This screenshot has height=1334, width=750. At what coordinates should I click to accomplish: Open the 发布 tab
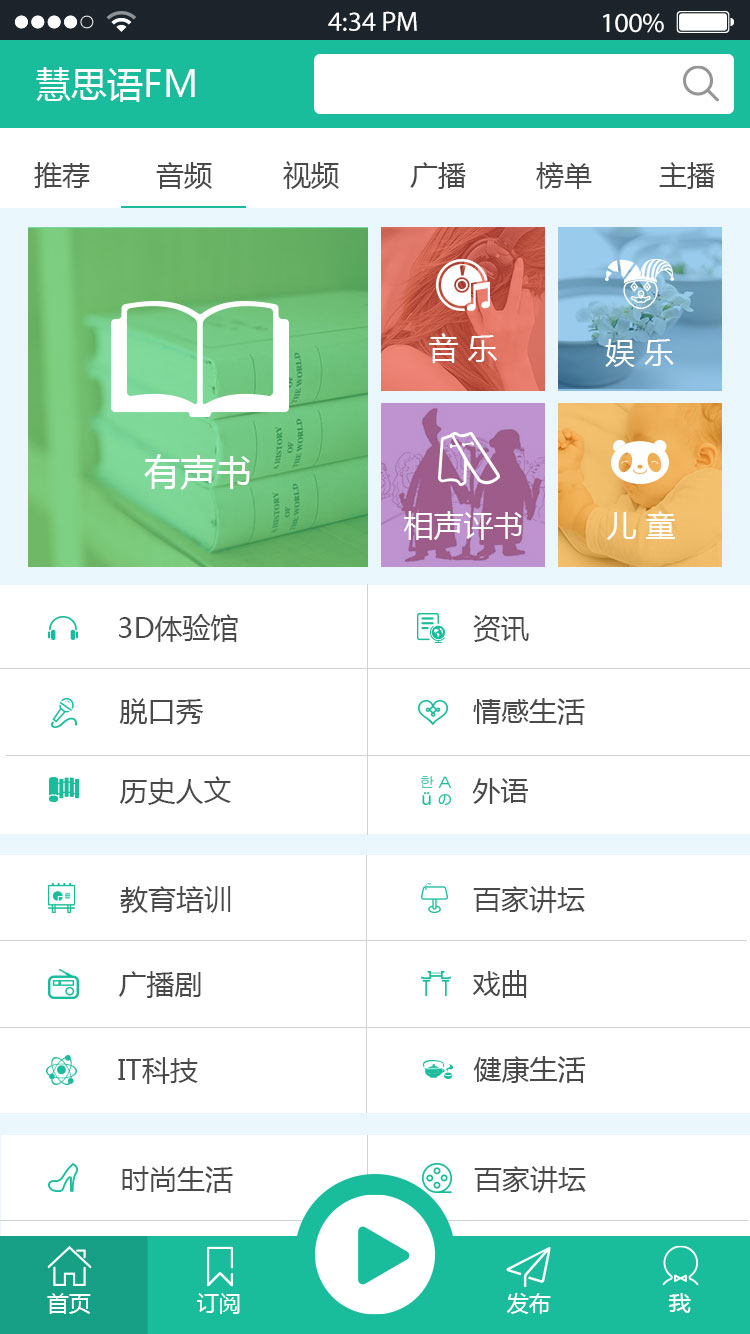528,1283
